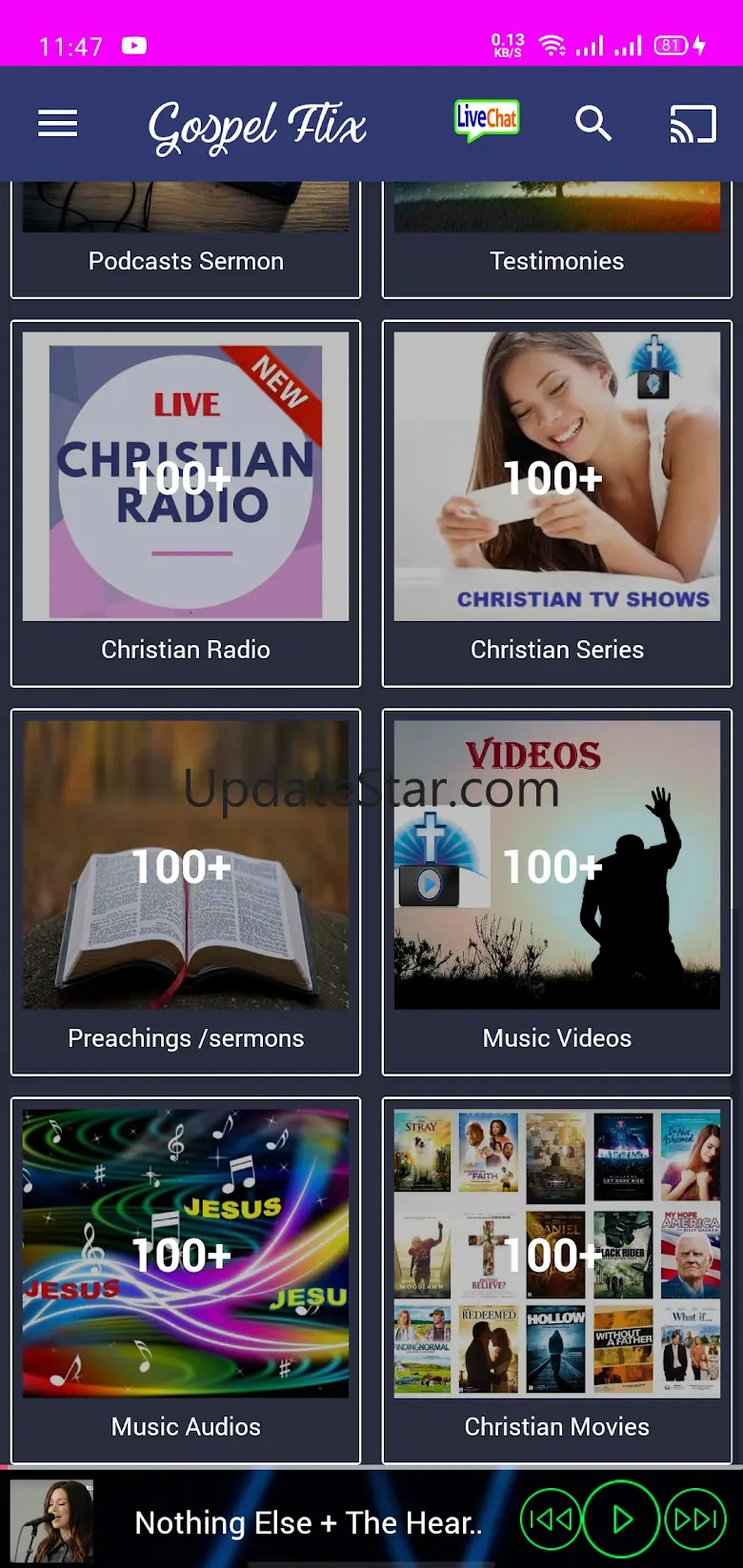
Task: Cast to another screen
Action: (693, 124)
